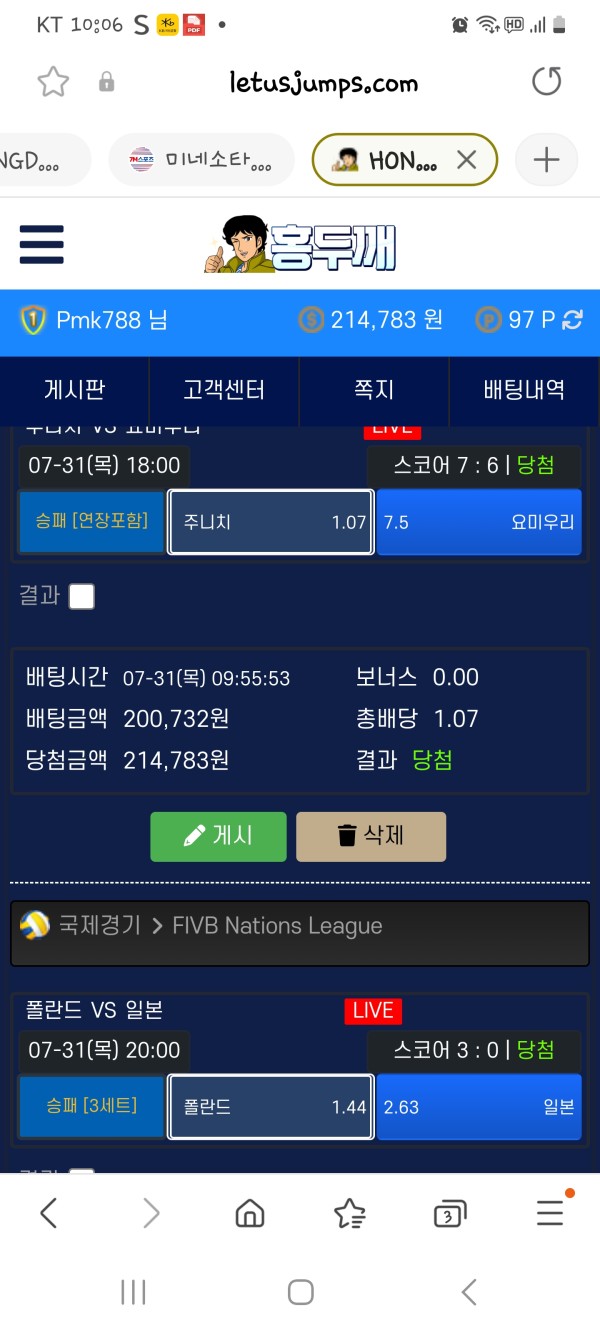Select the 주니치 1.07 odds button

pyautogui.click(x=271, y=522)
